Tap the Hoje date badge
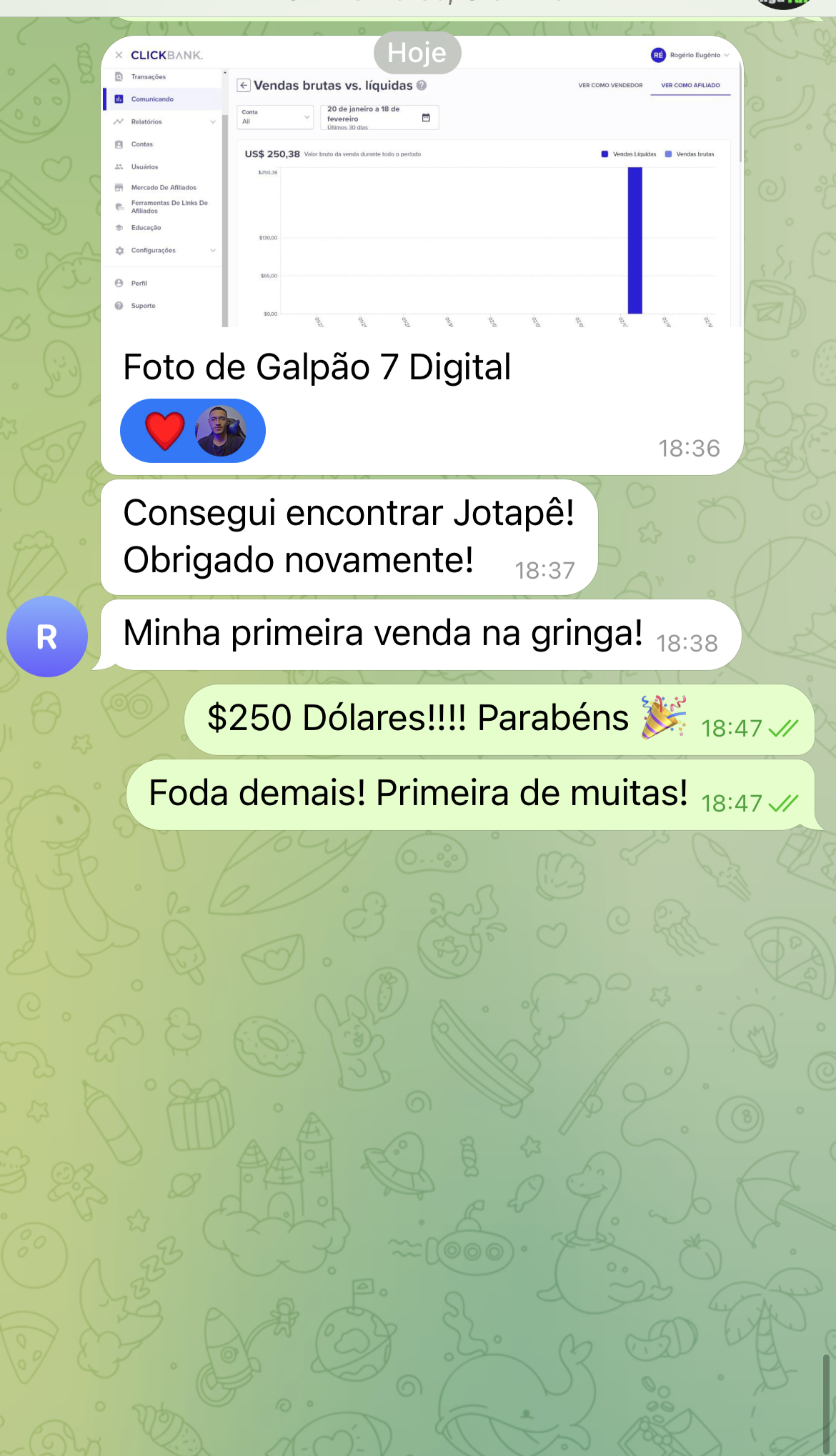Image resolution: width=836 pixels, height=1456 pixels. click(417, 53)
